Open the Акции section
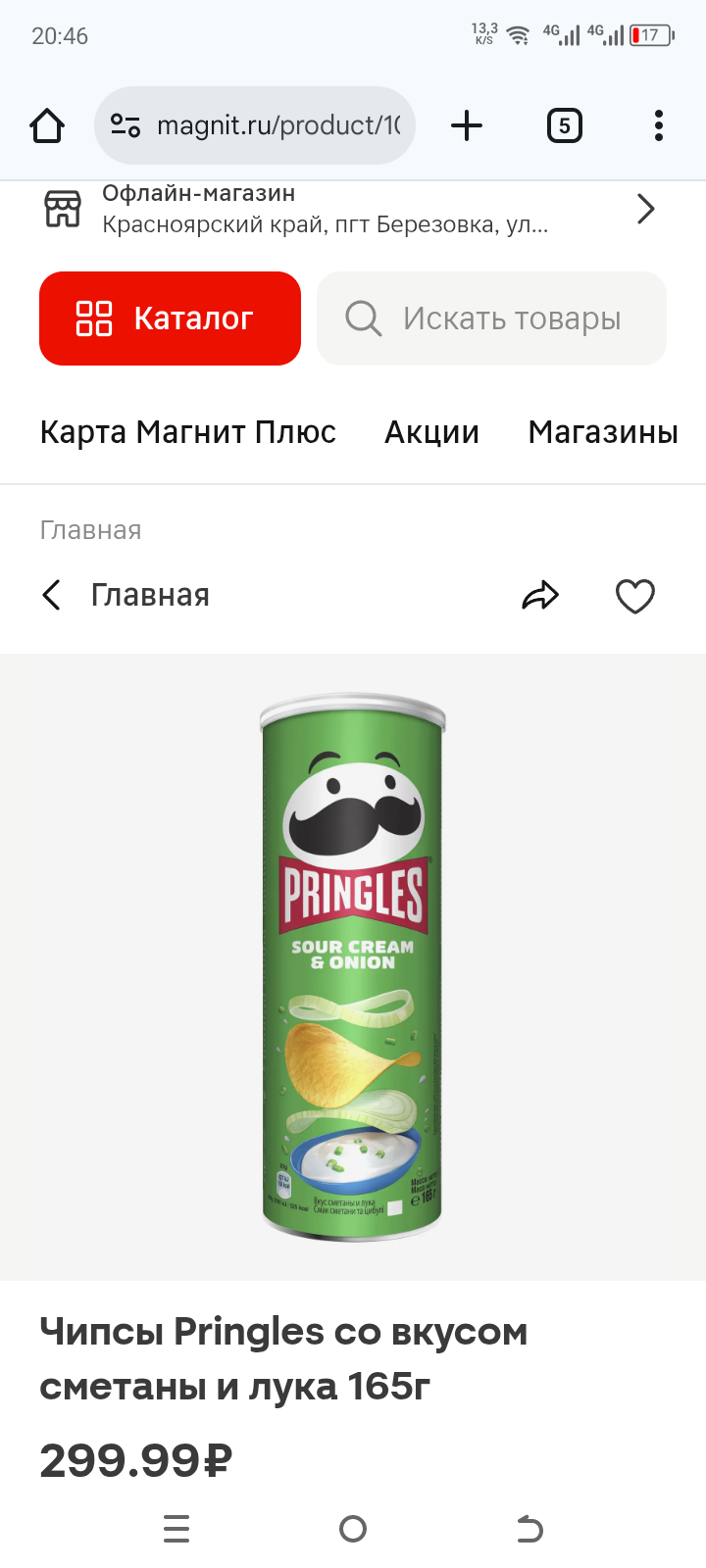 (x=431, y=432)
